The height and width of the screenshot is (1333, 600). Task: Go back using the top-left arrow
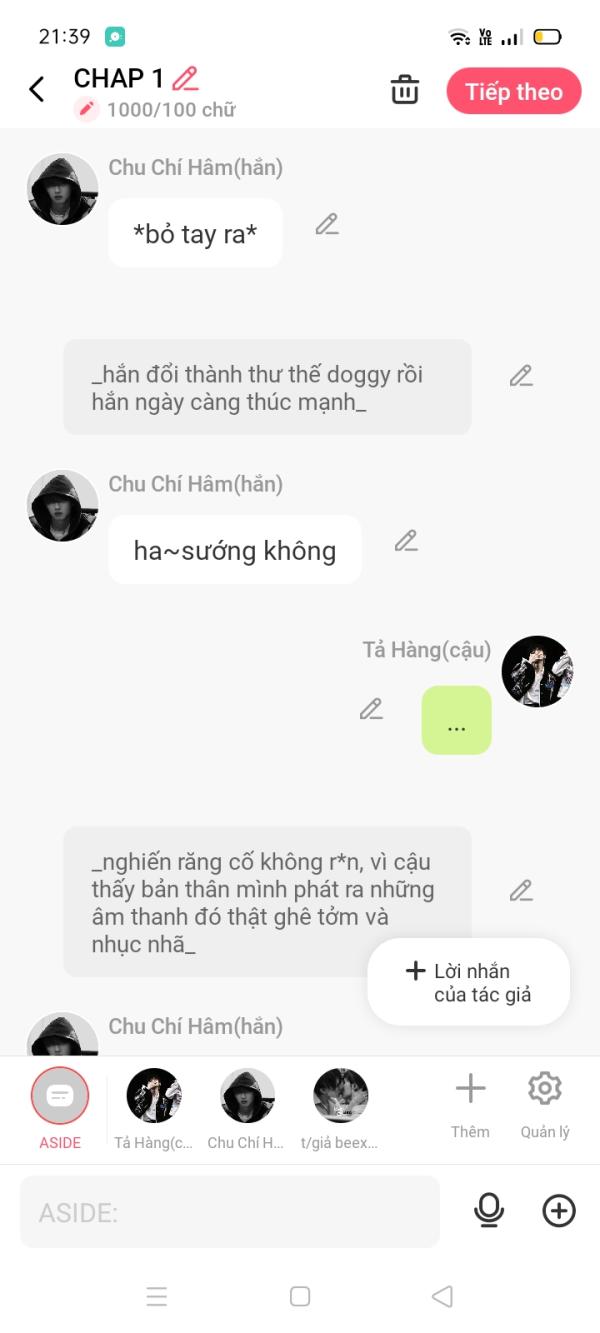tap(37, 90)
